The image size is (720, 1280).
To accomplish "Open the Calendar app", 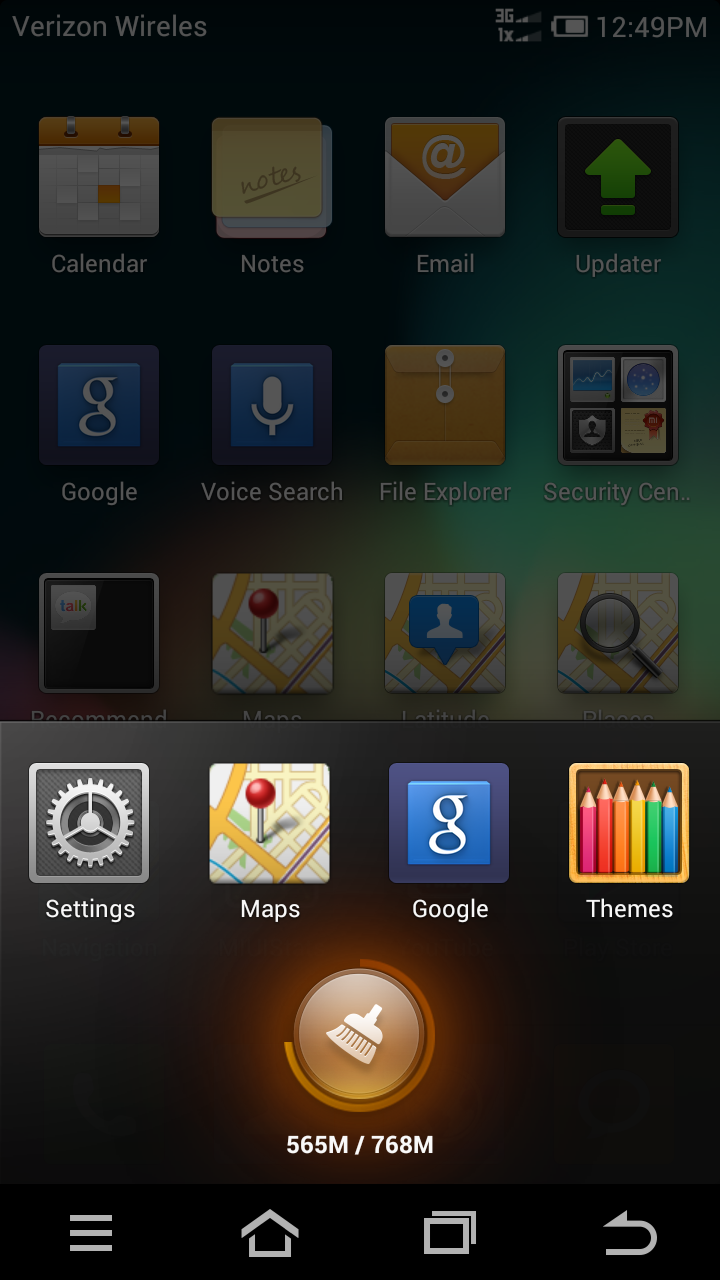I will 99,177.
